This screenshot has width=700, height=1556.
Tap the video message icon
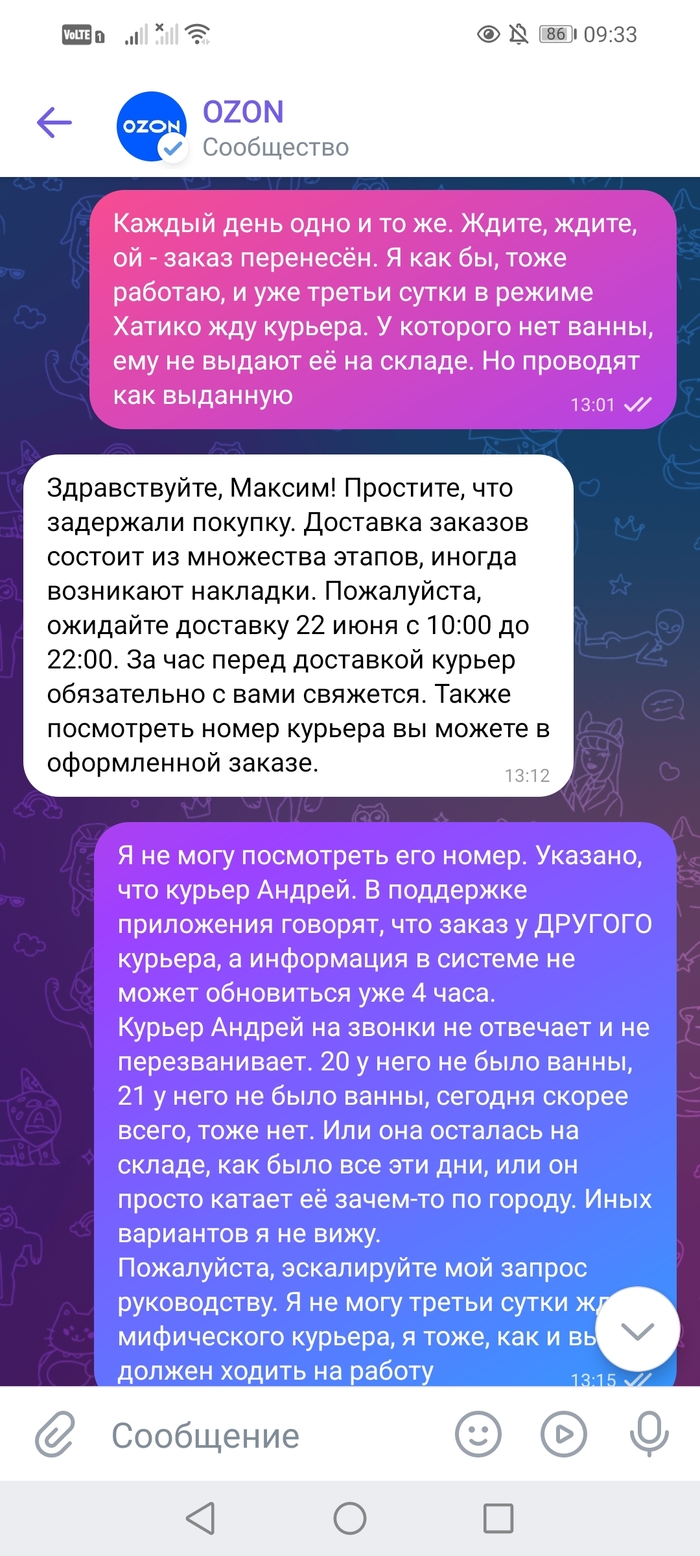click(563, 1435)
